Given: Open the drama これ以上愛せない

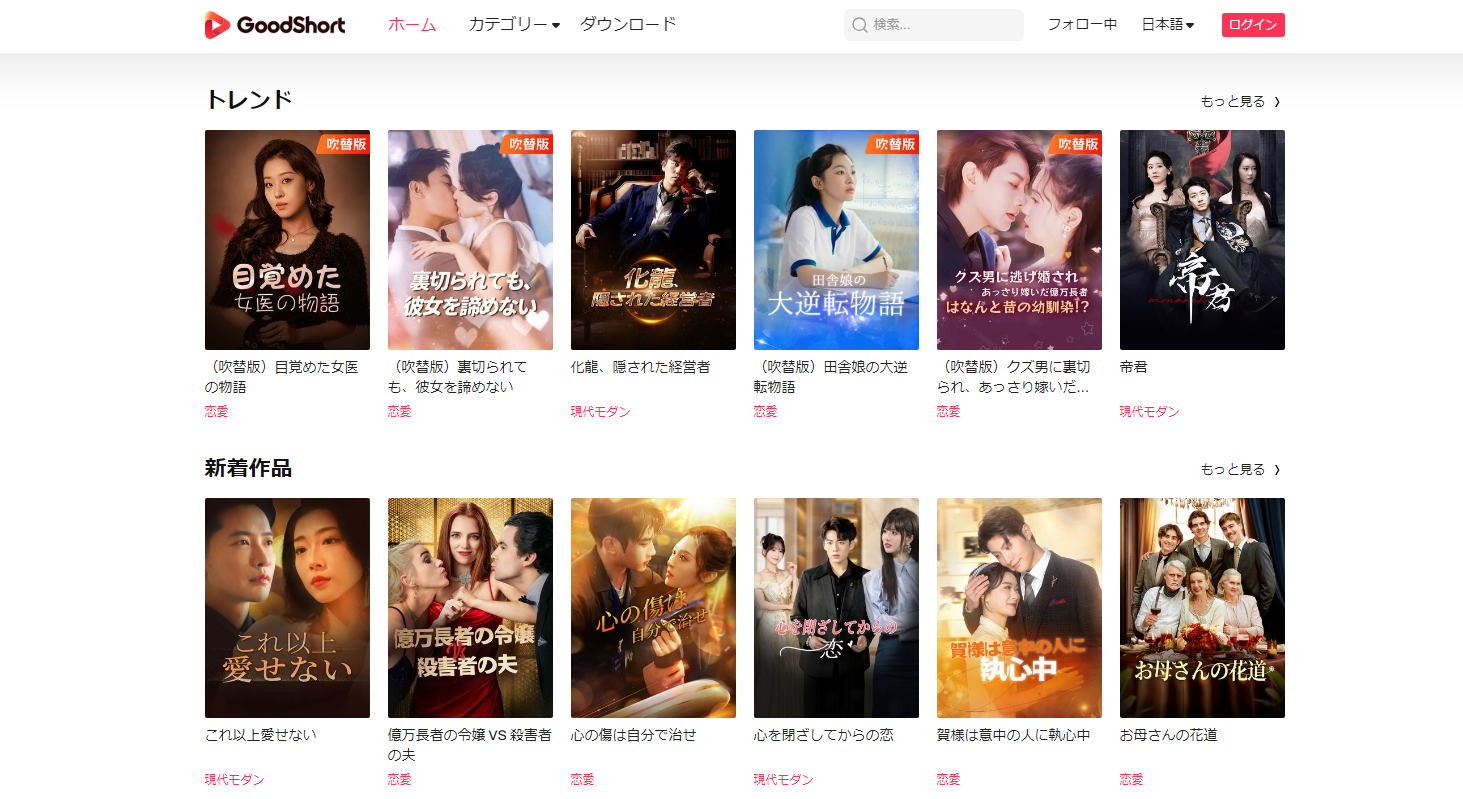Looking at the screenshot, I should 287,608.
